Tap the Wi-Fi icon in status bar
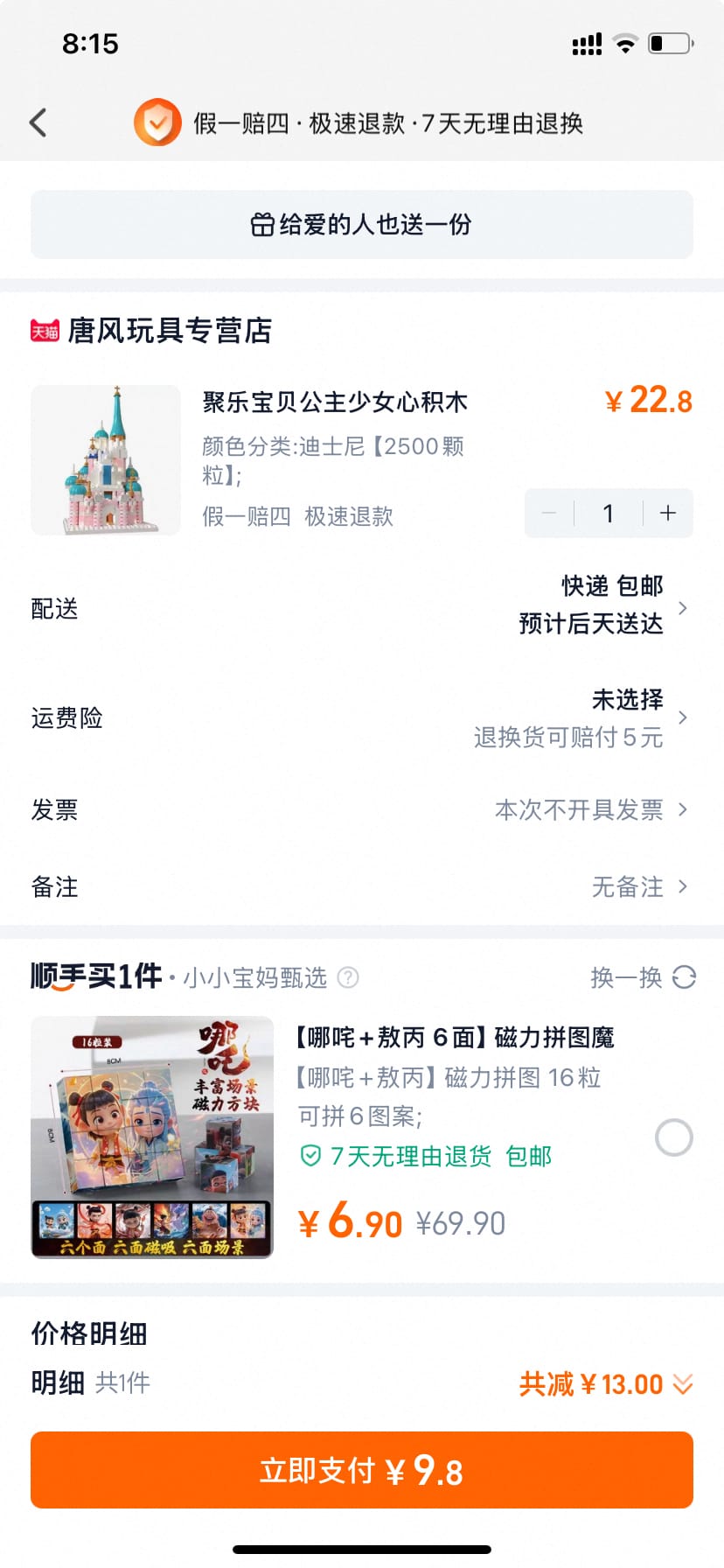The height and width of the screenshot is (1568, 724). (625, 43)
